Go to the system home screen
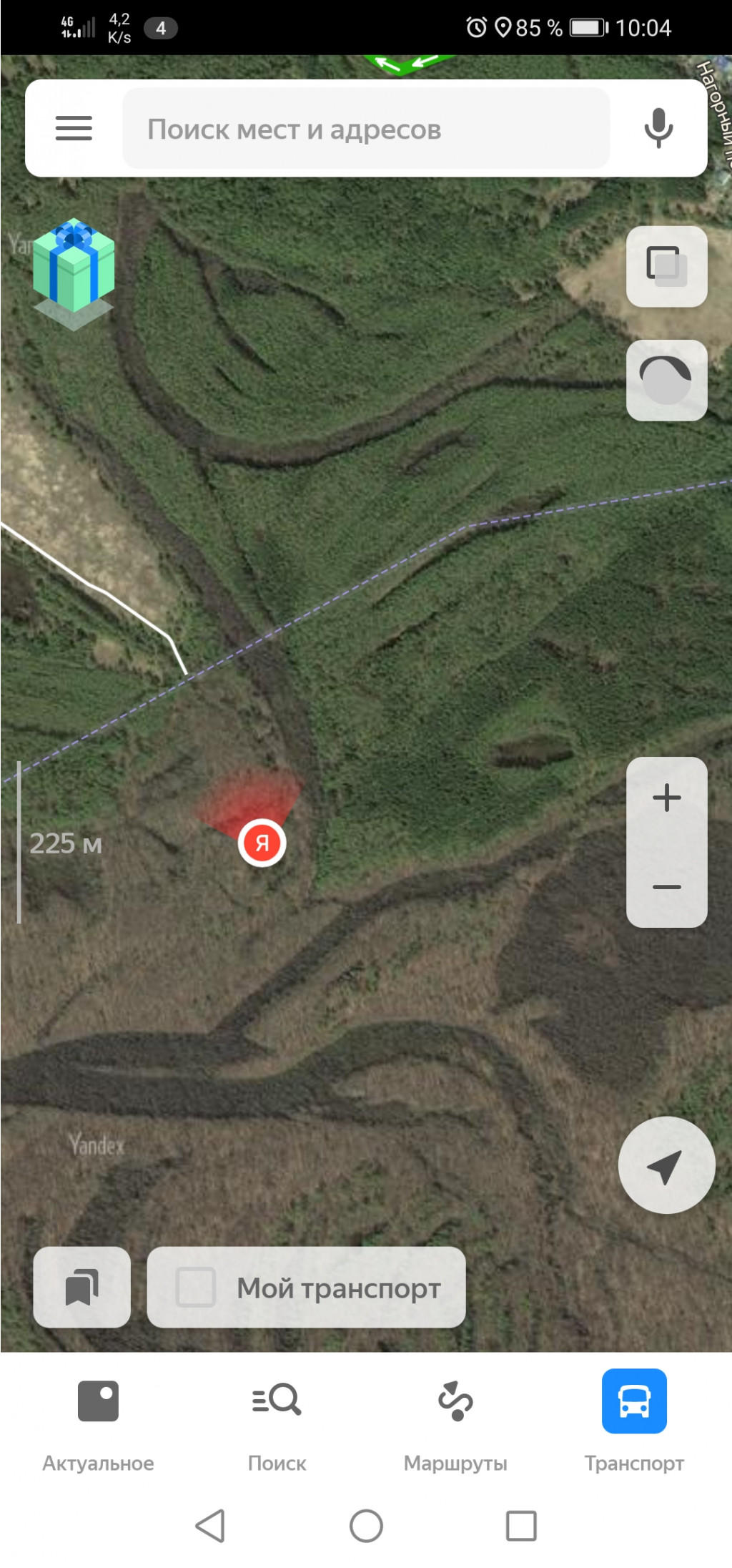This screenshot has height=1568, width=732. (366, 1526)
